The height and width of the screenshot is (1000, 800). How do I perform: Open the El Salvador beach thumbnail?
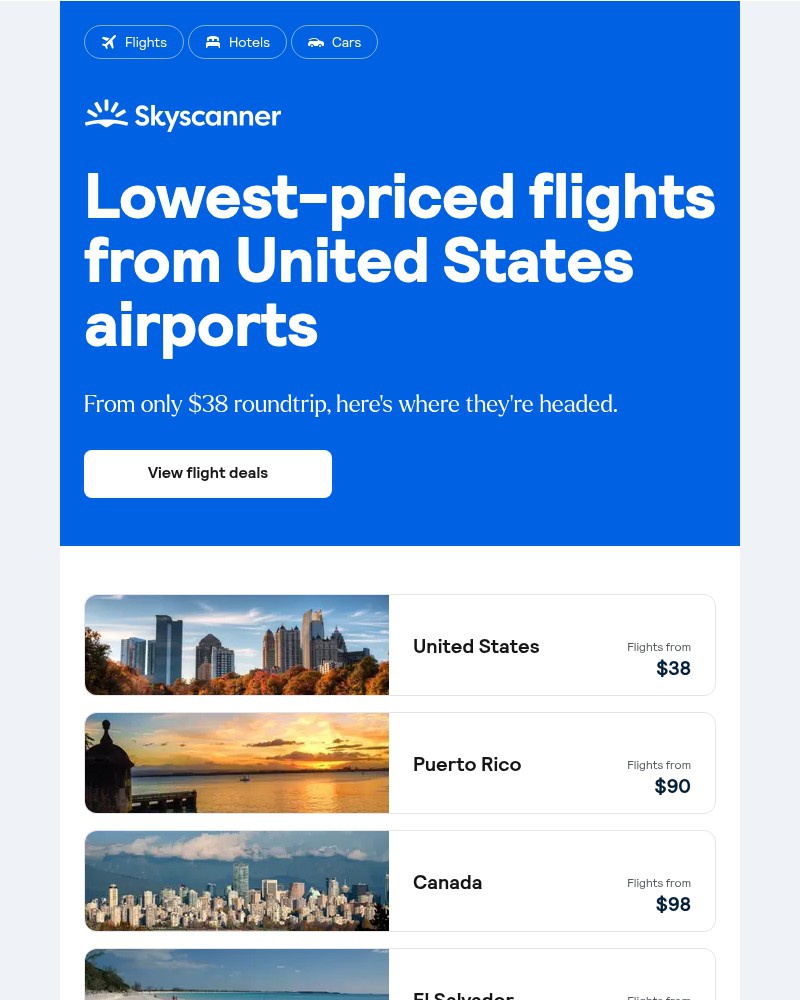tap(236, 975)
